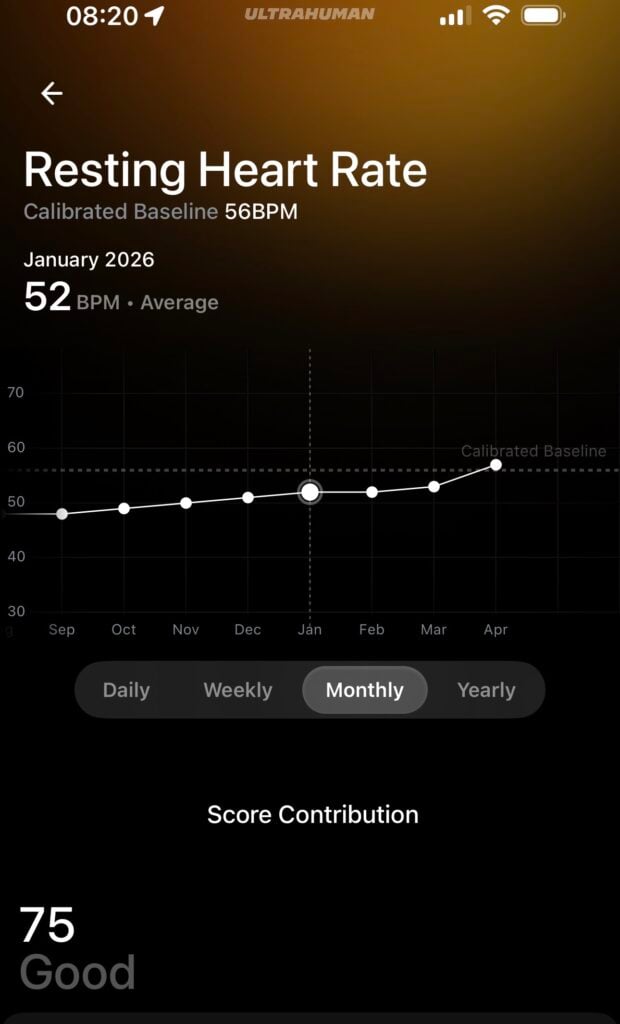Switch to the Yearly view
This screenshot has height=1024, width=620.
point(486,690)
